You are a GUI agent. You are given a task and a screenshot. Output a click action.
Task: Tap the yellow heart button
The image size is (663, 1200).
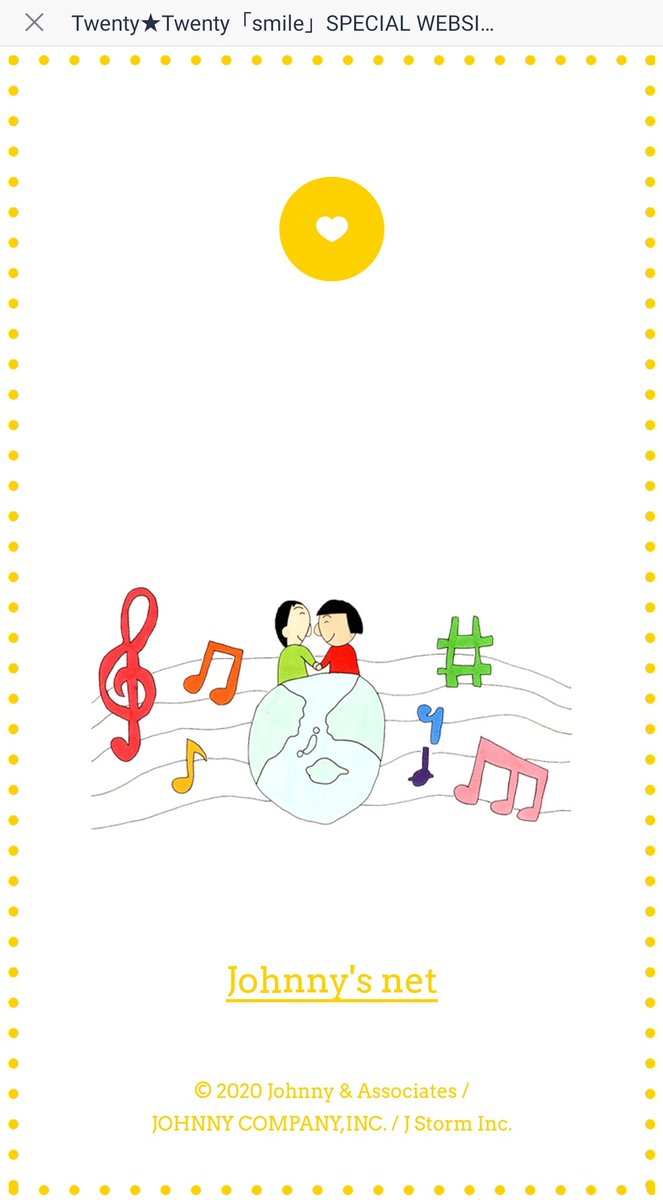pos(331,229)
